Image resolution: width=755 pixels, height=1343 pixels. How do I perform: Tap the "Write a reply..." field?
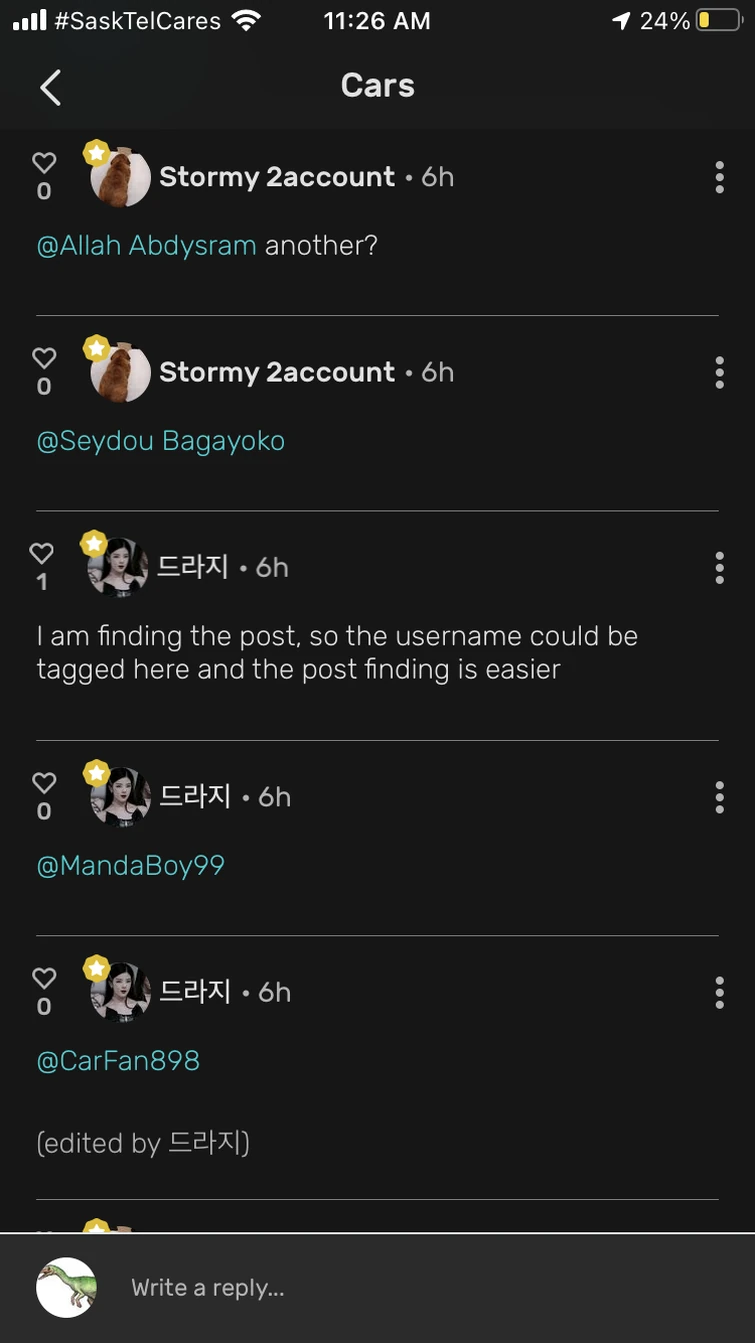click(x=400, y=1288)
